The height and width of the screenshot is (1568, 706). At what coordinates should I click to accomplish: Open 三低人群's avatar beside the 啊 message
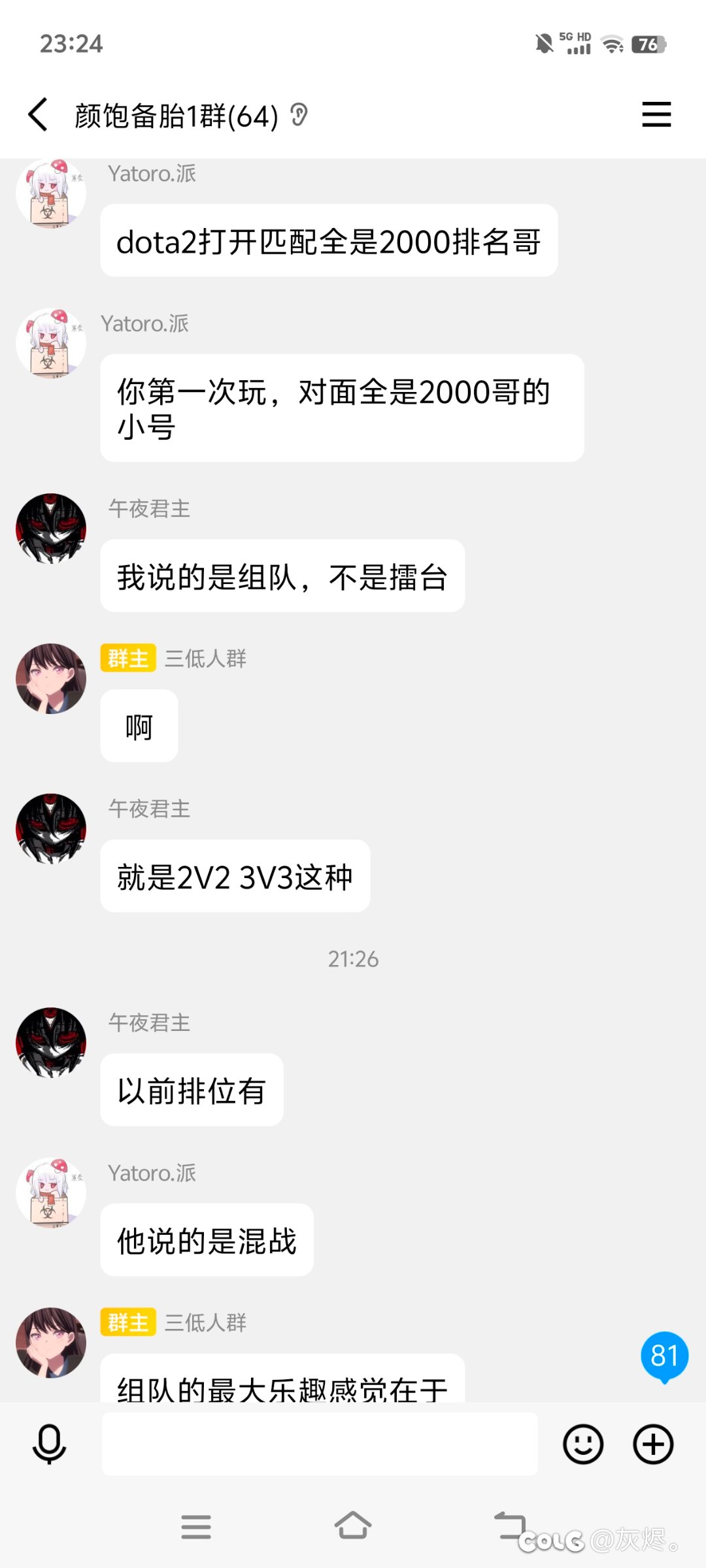tap(51, 679)
